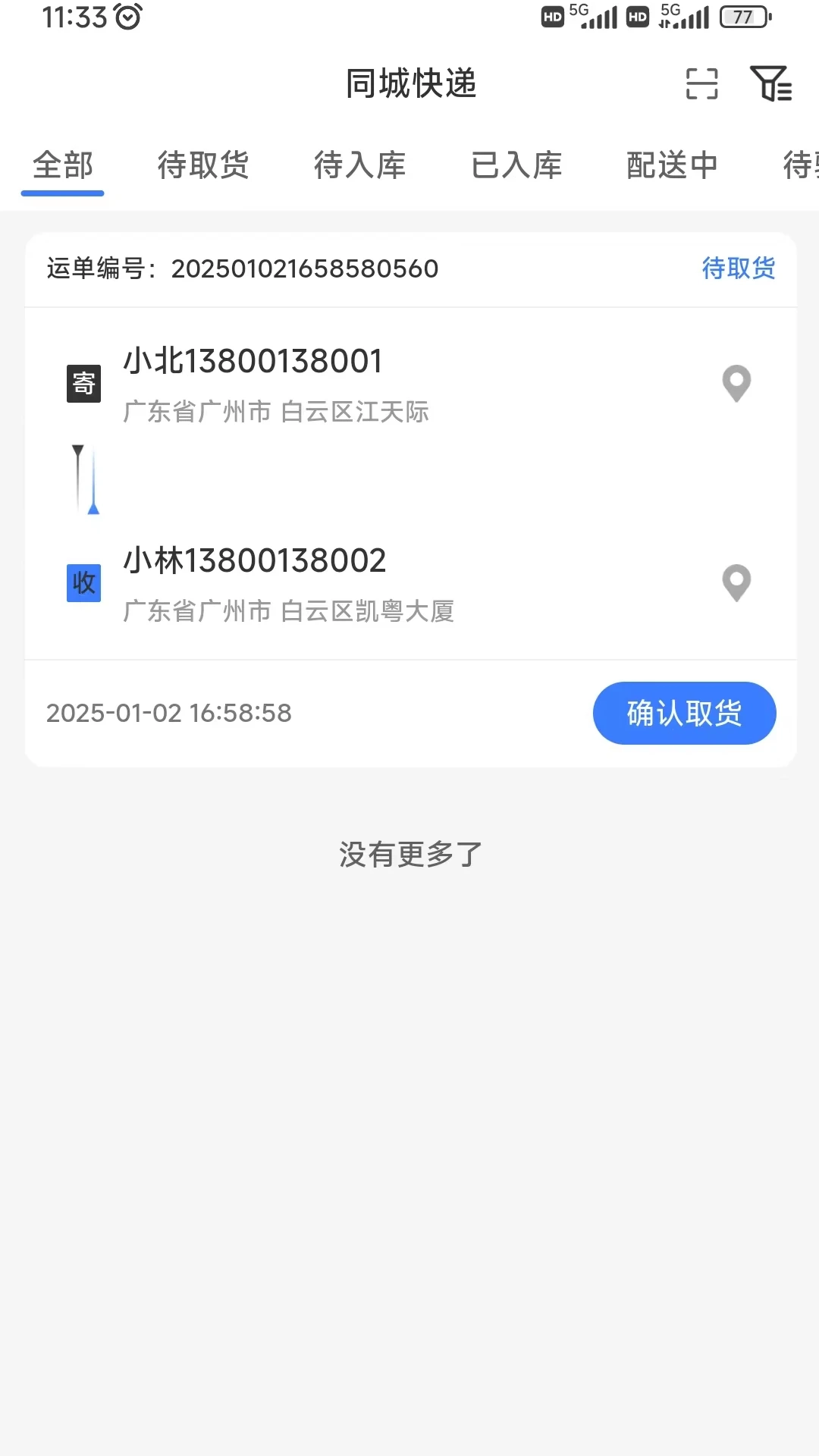Open sender address 白云区江天际 details

tap(276, 412)
